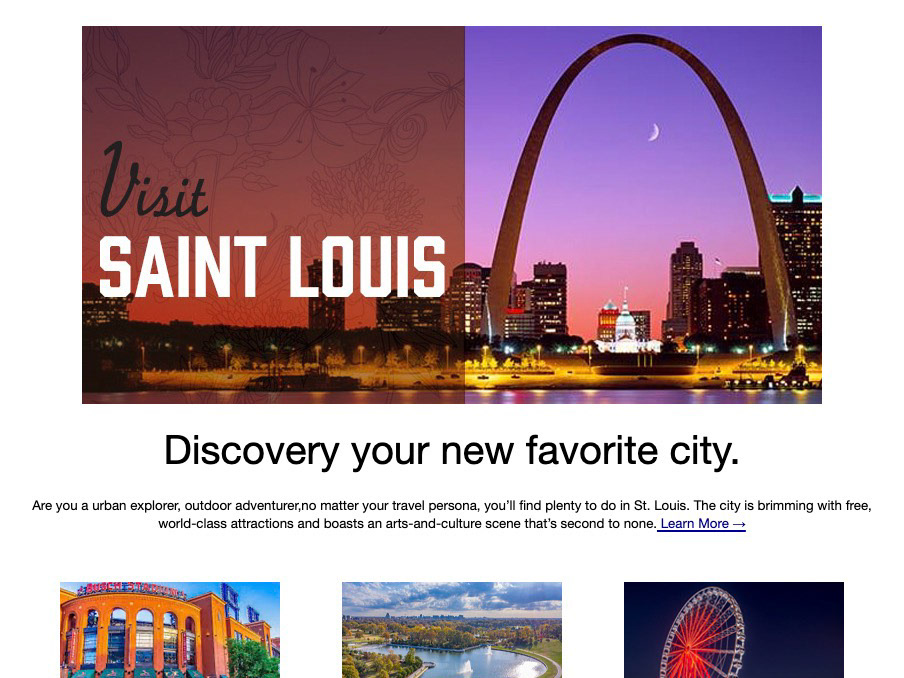Follow the Learn More link
This screenshot has width=904, height=678.
click(x=702, y=523)
